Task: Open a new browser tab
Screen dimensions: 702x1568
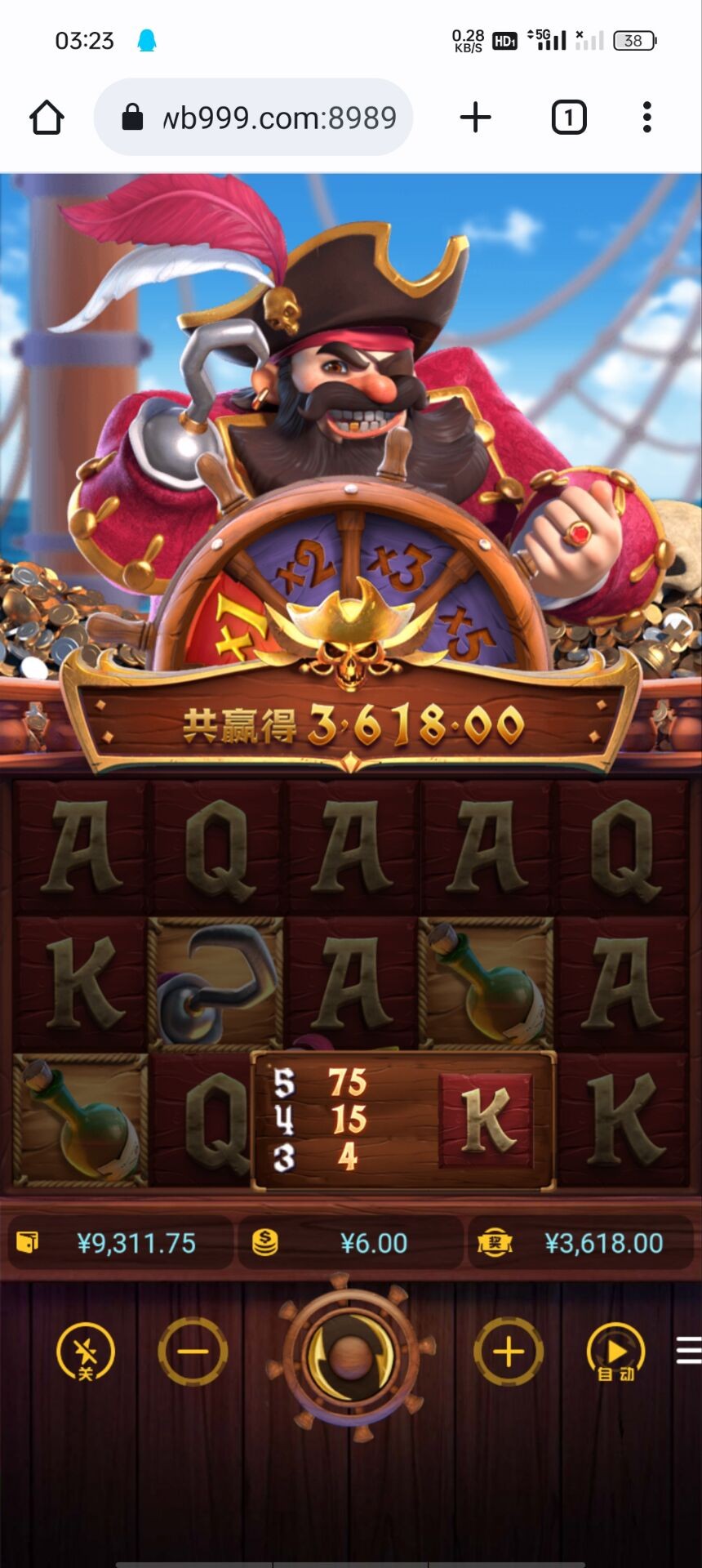Action: [475, 118]
